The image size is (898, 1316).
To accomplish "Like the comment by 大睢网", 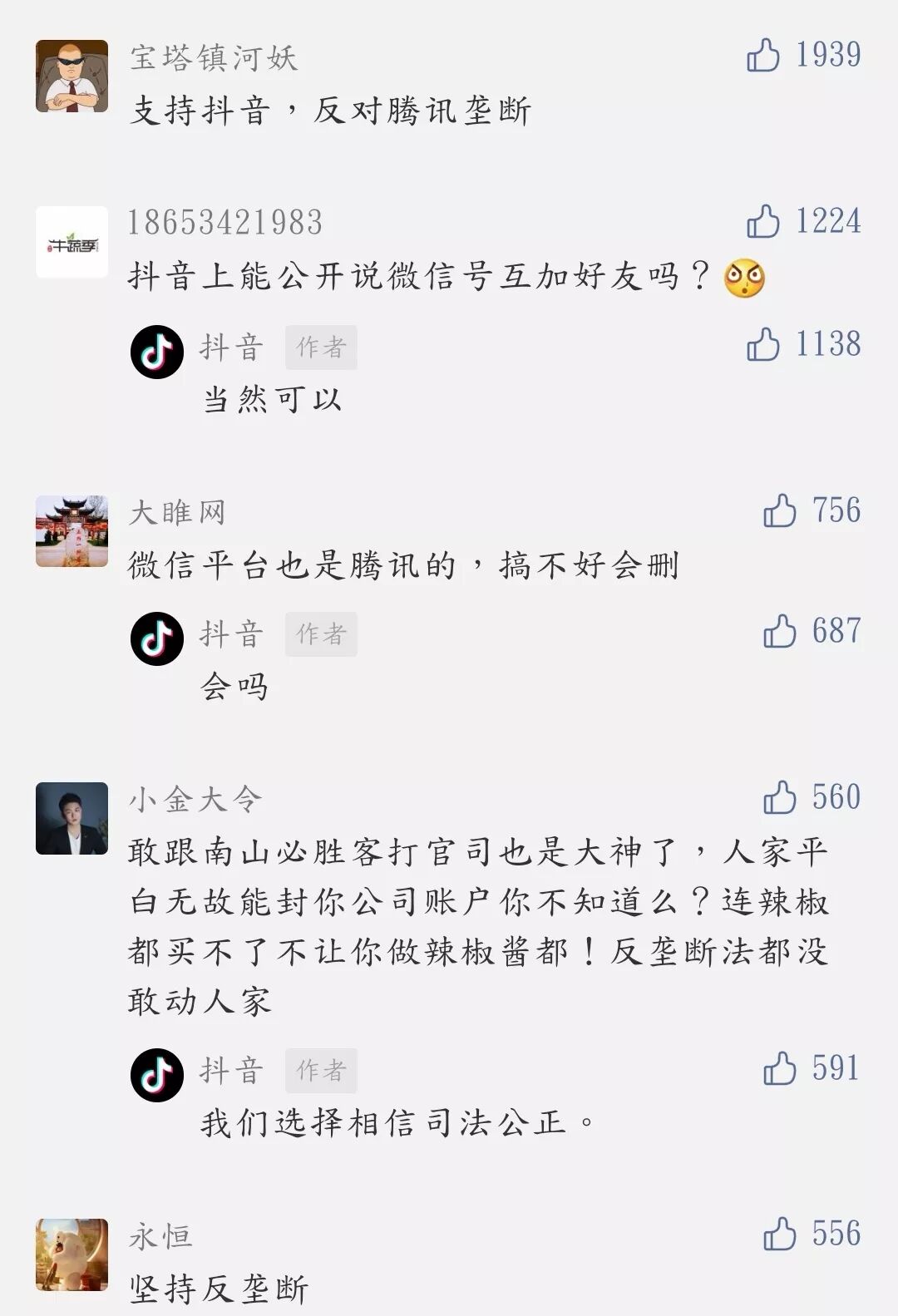I will 779,510.
